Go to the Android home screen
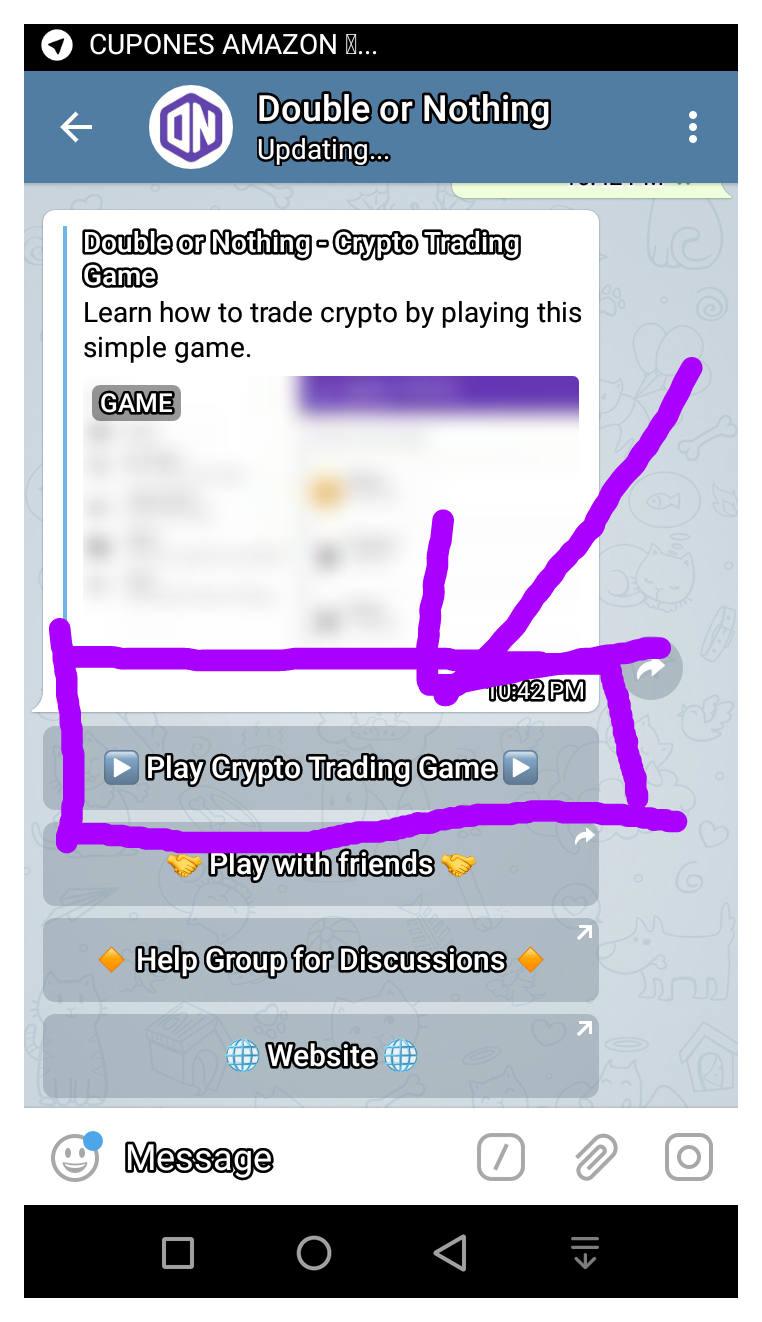This screenshot has width=762, height=1322. tap(314, 1252)
